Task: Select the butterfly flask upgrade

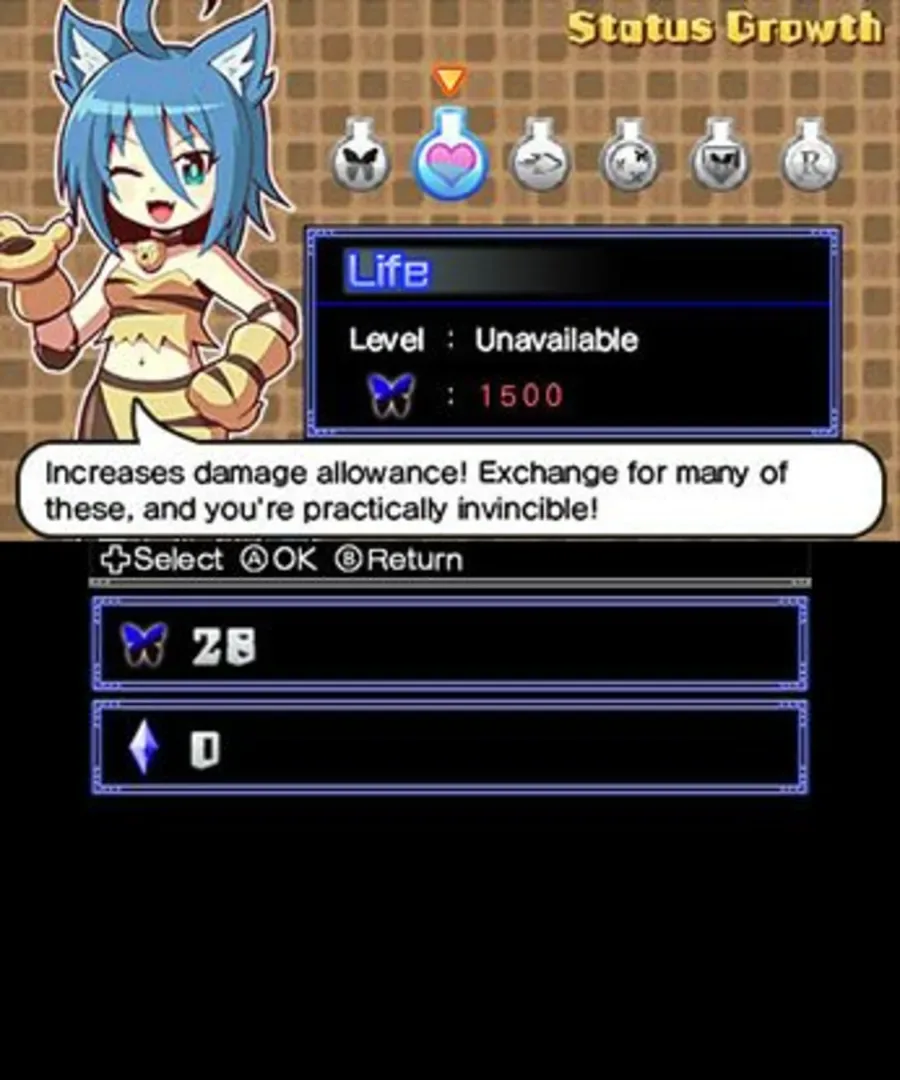Action: [x=360, y=158]
